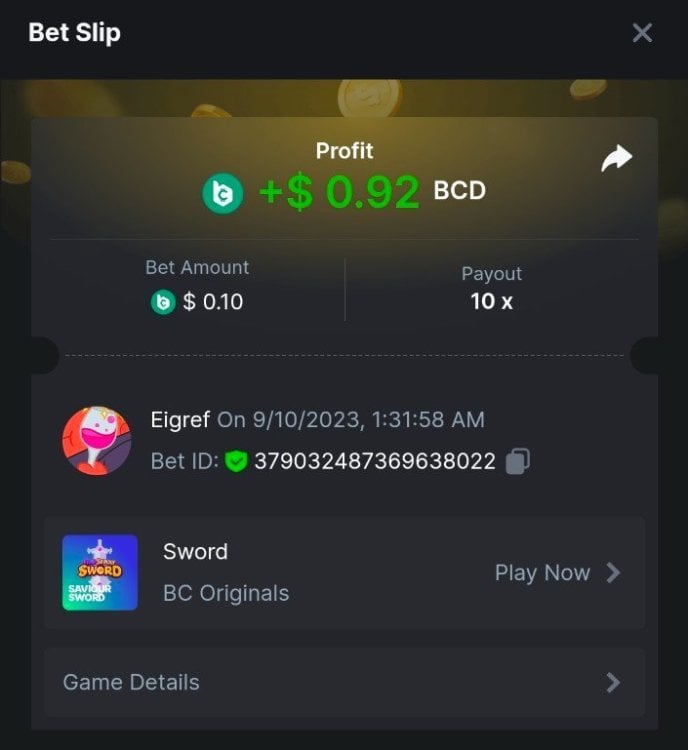The image size is (688, 750).
Task: Open Eigref's profile avatar
Action: [97, 440]
